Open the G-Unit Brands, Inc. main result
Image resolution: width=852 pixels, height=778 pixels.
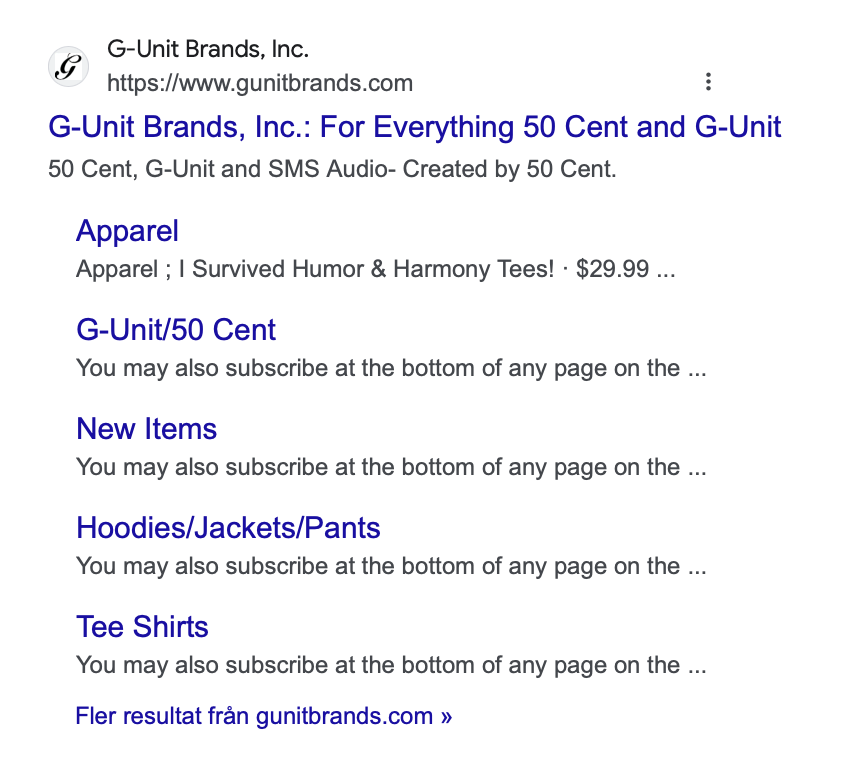coord(414,128)
